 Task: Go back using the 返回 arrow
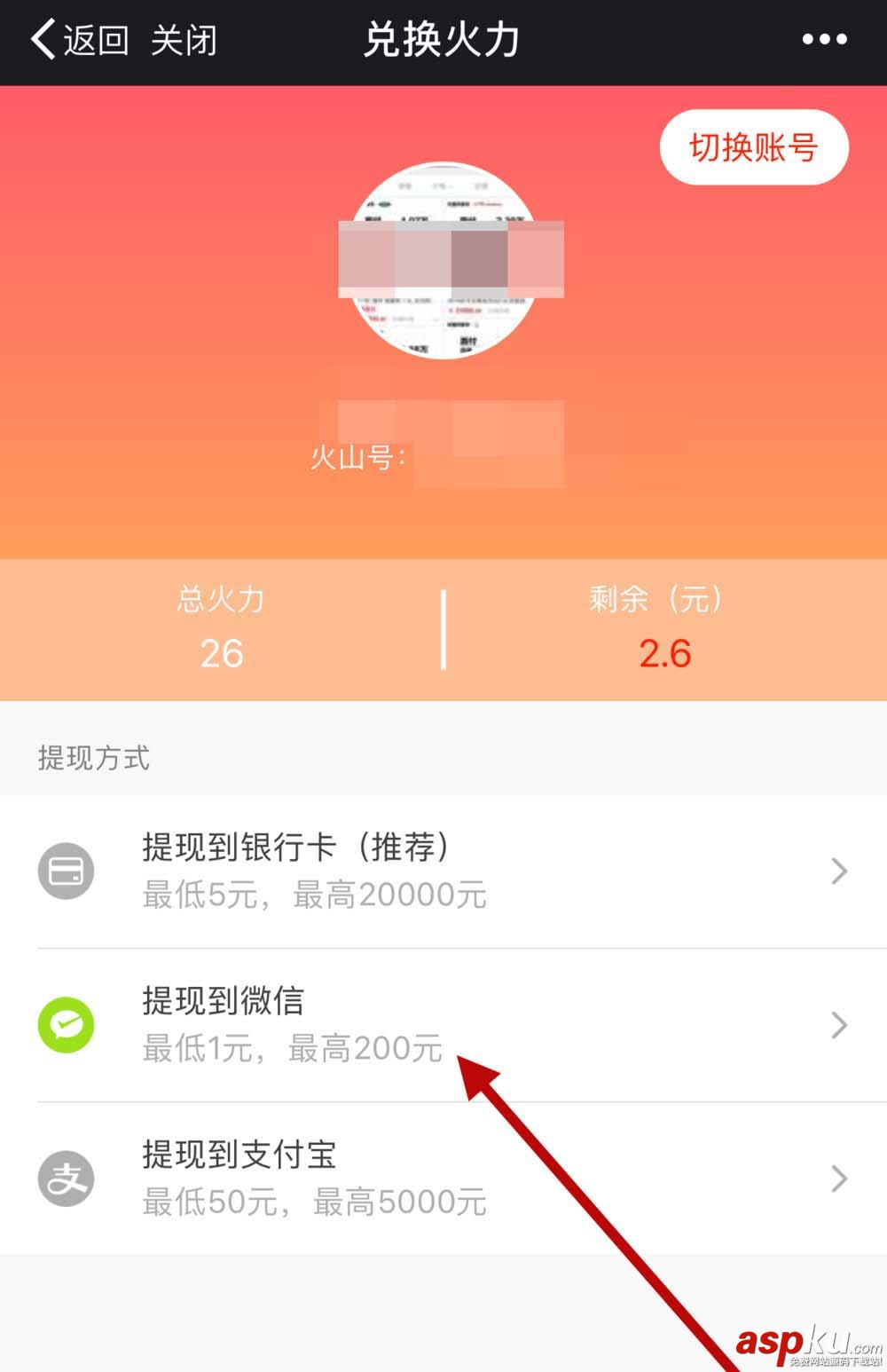click(x=78, y=41)
